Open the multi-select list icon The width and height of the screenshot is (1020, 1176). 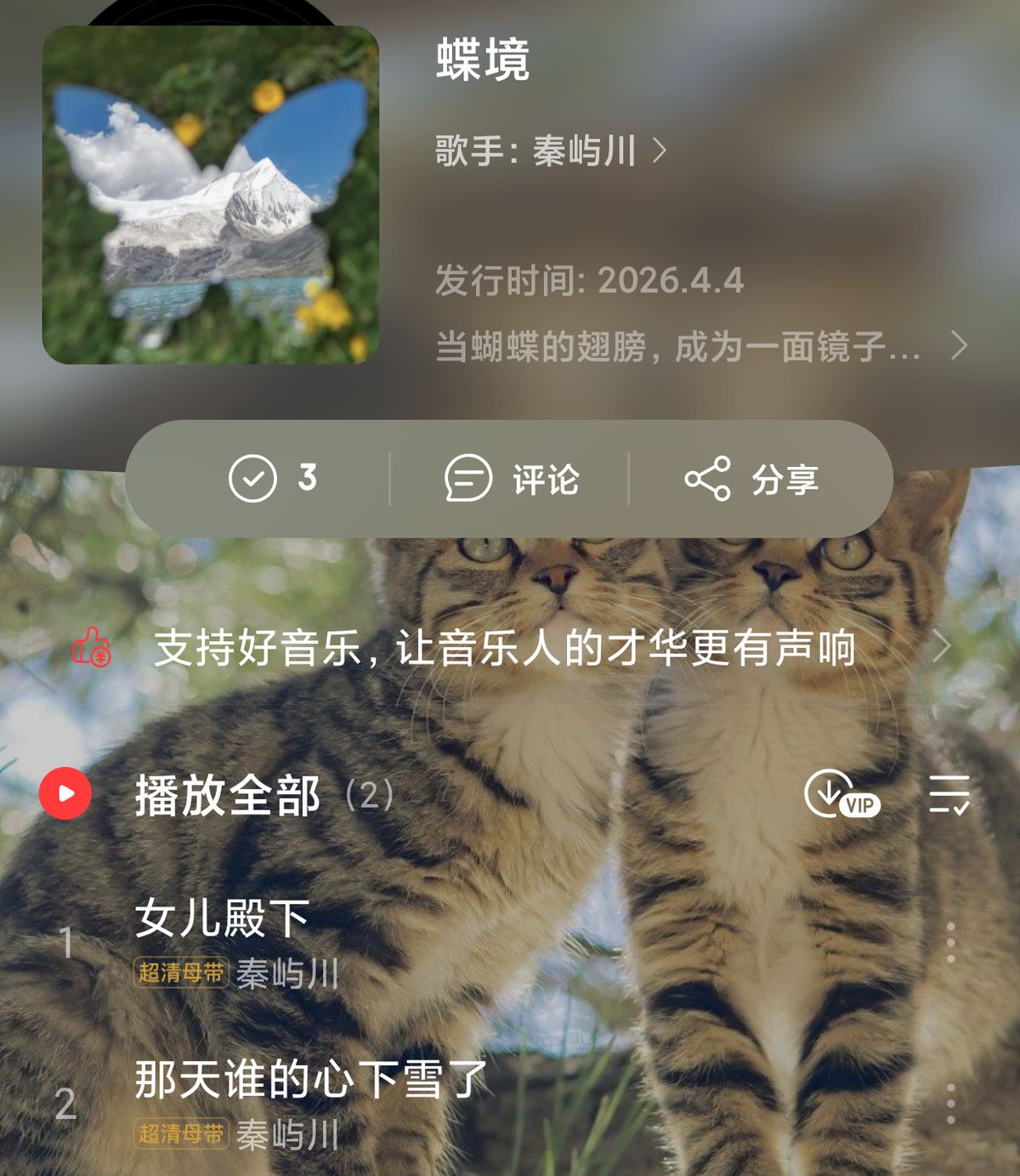pos(949,794)
